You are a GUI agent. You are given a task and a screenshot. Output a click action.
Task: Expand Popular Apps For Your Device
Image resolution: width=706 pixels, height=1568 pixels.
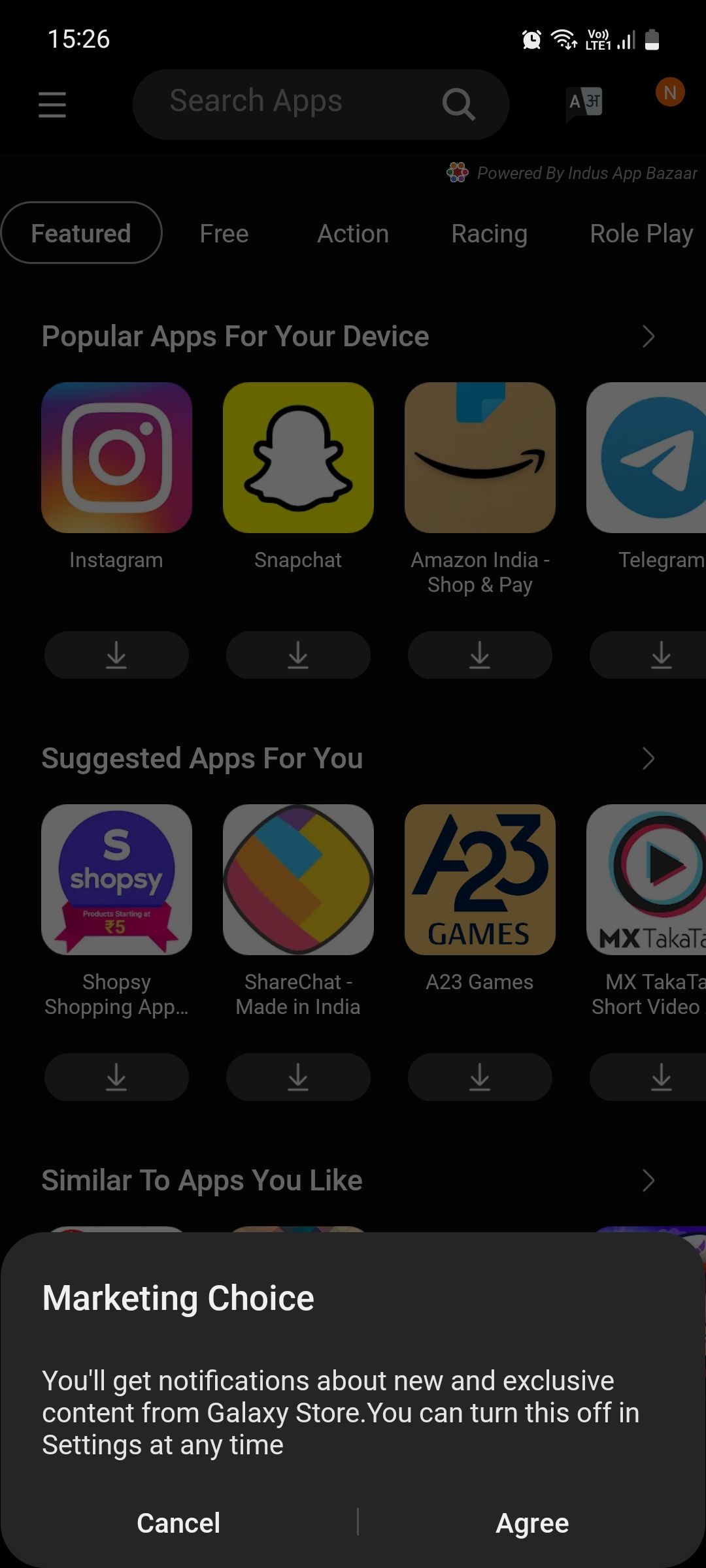(x=648, y=336)
